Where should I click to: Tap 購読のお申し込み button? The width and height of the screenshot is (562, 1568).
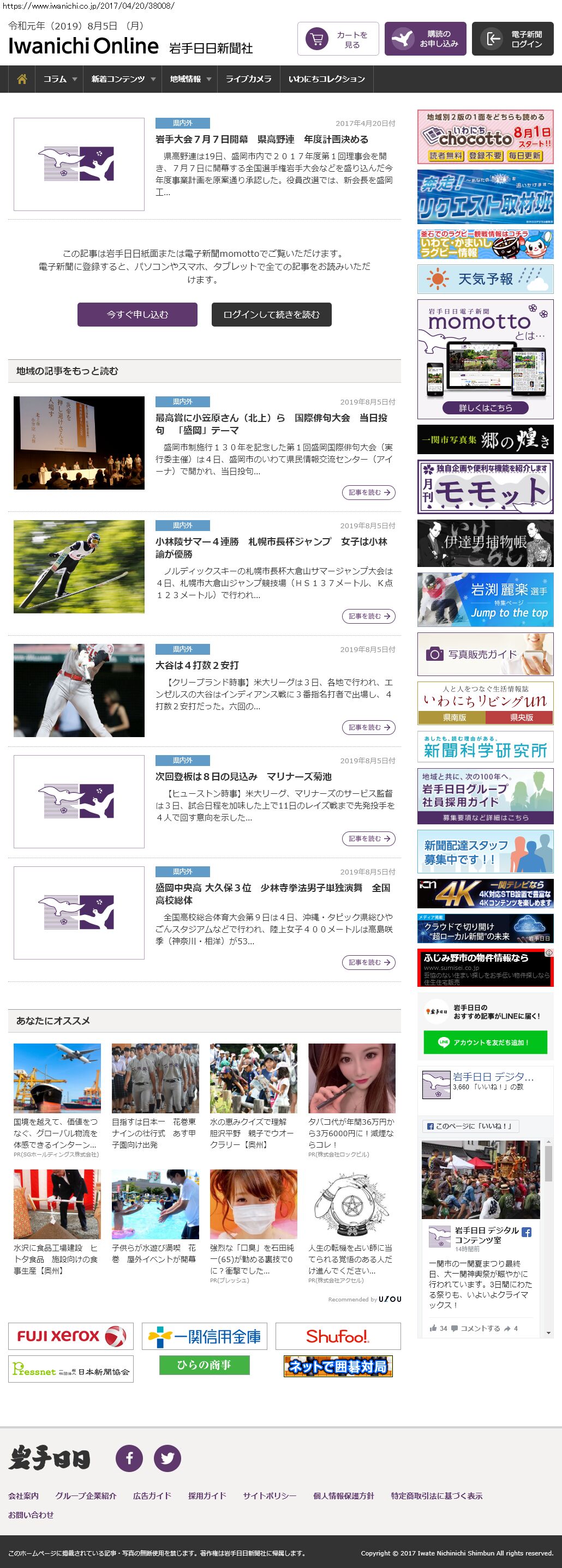click(425, 40)
